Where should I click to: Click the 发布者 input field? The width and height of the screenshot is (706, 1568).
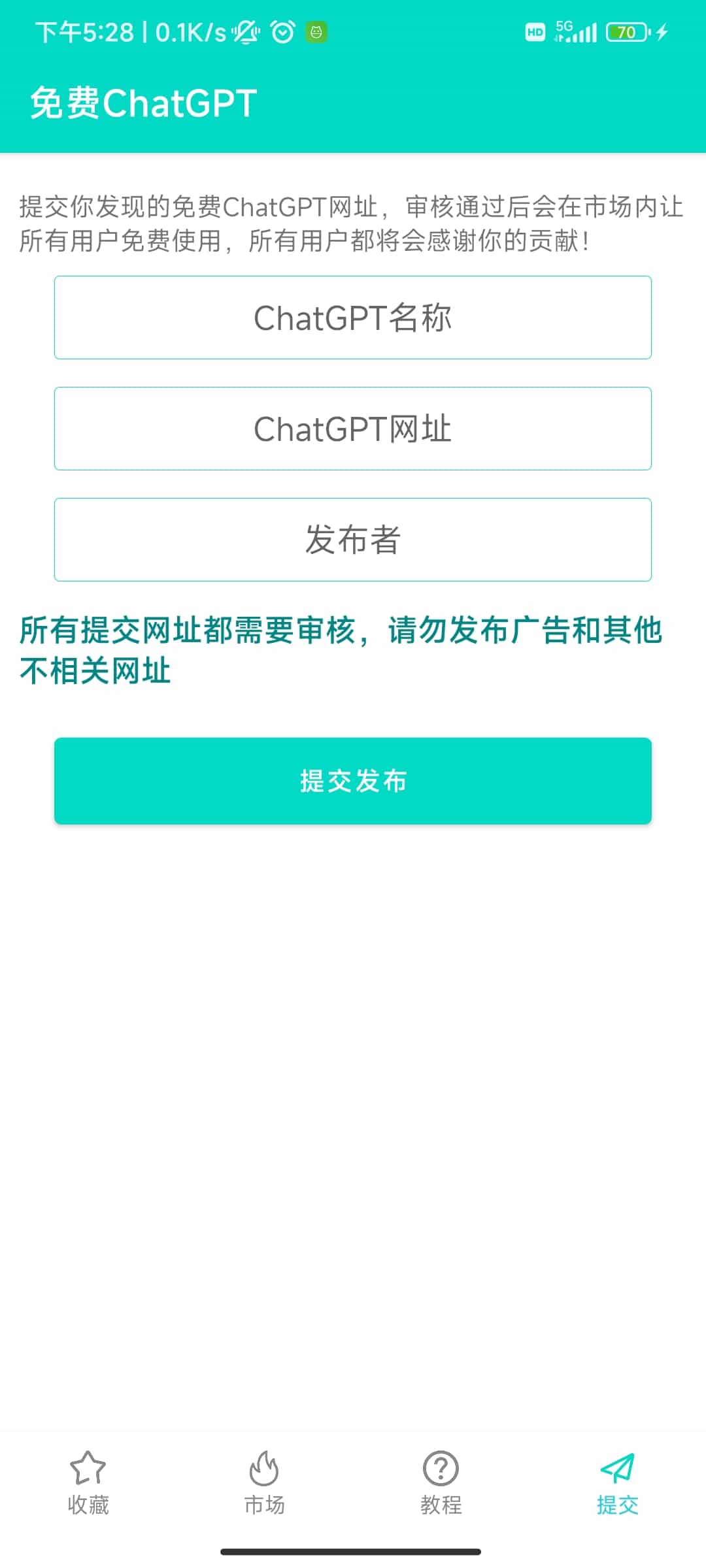(353, 539)
